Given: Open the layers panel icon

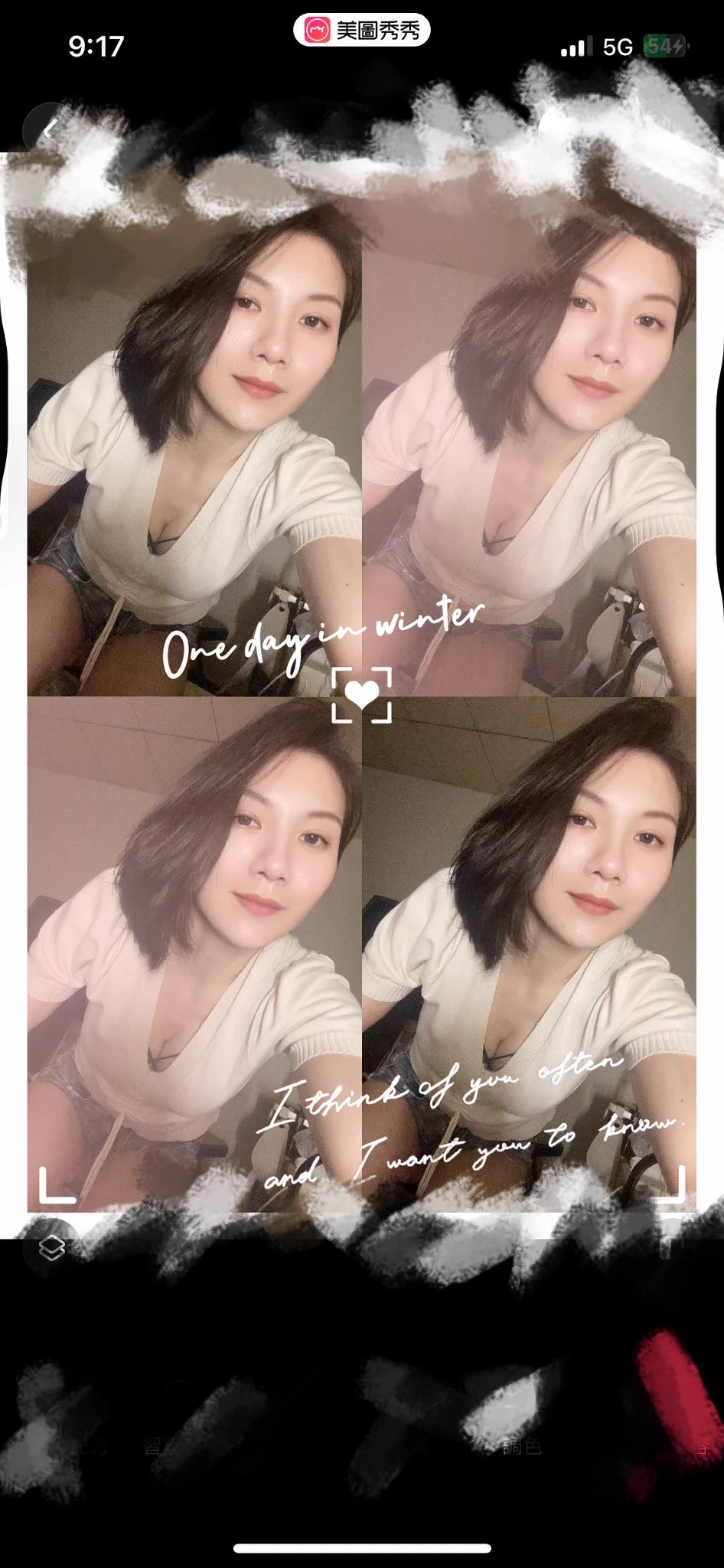Looking at the screenshot, I should 52,1248.
